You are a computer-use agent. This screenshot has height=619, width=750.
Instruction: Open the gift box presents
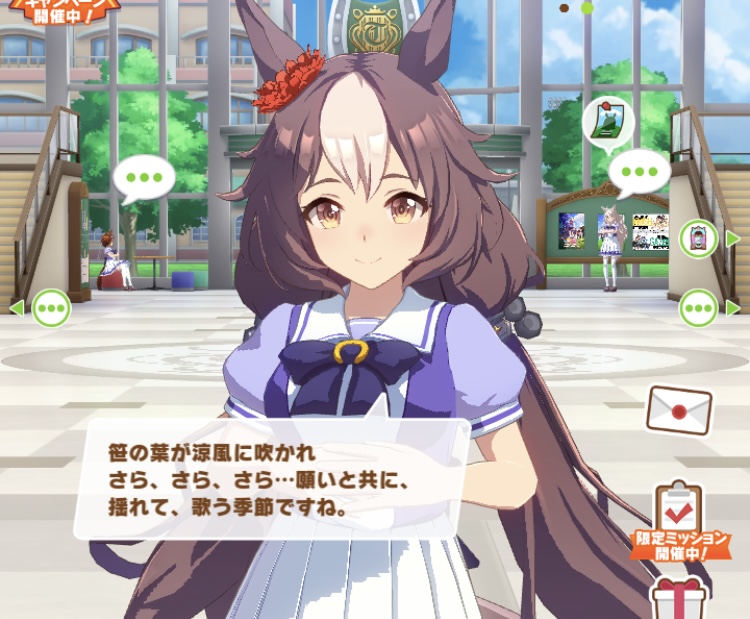680,599
